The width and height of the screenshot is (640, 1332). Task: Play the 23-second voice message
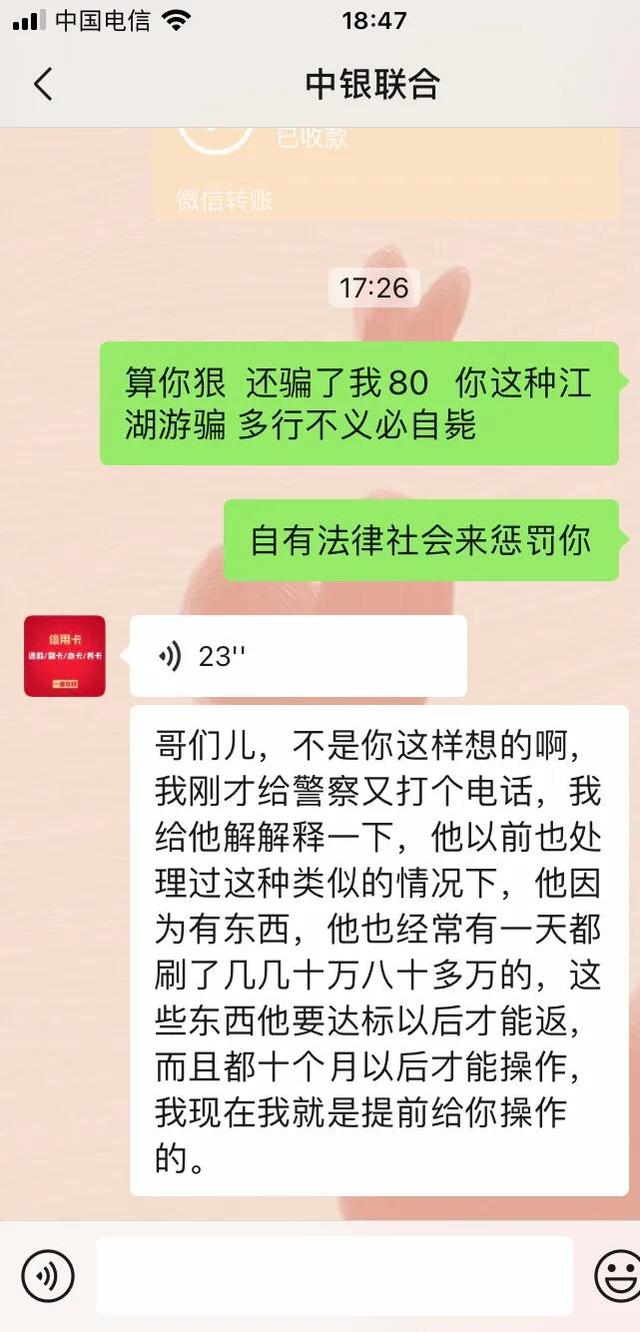298,656
